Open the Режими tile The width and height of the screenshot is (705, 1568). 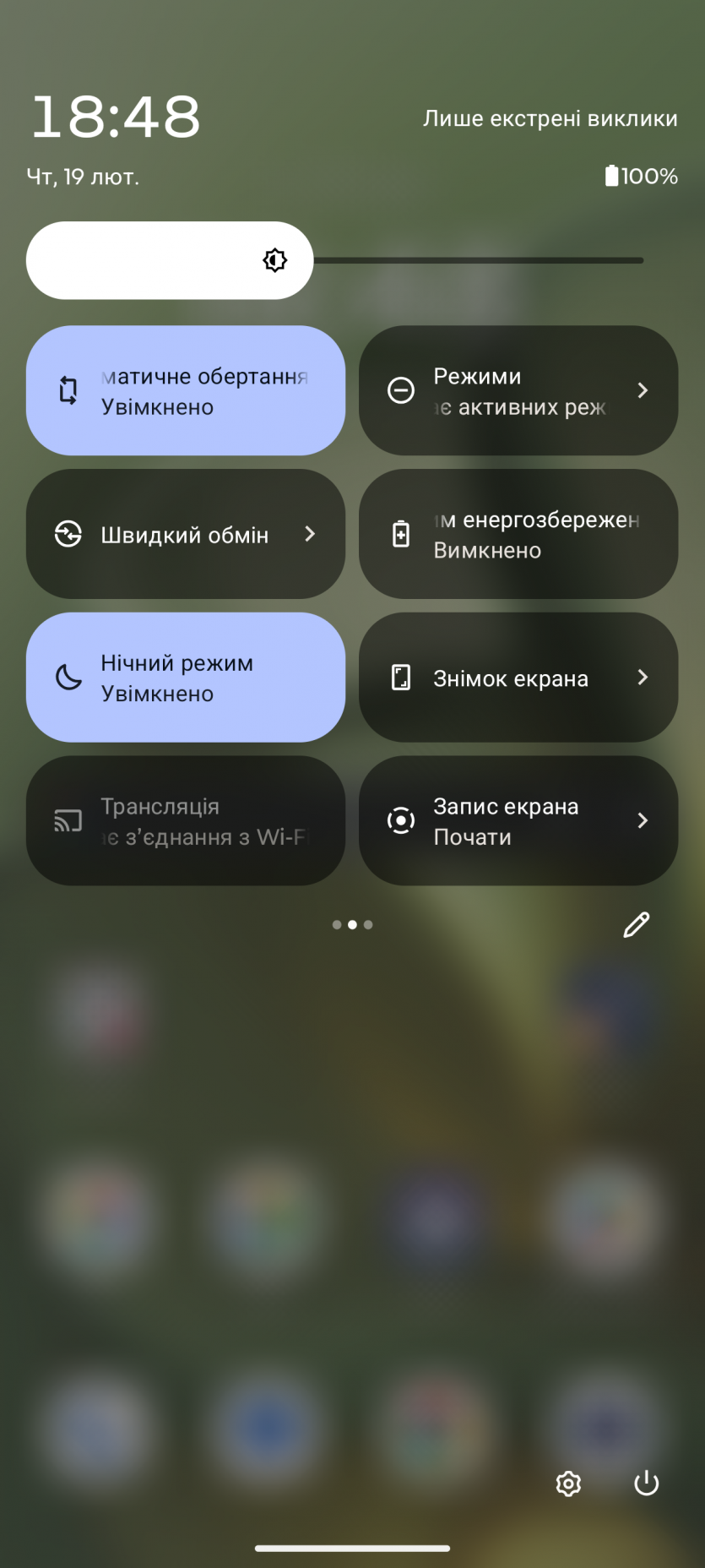click(518, 390)
